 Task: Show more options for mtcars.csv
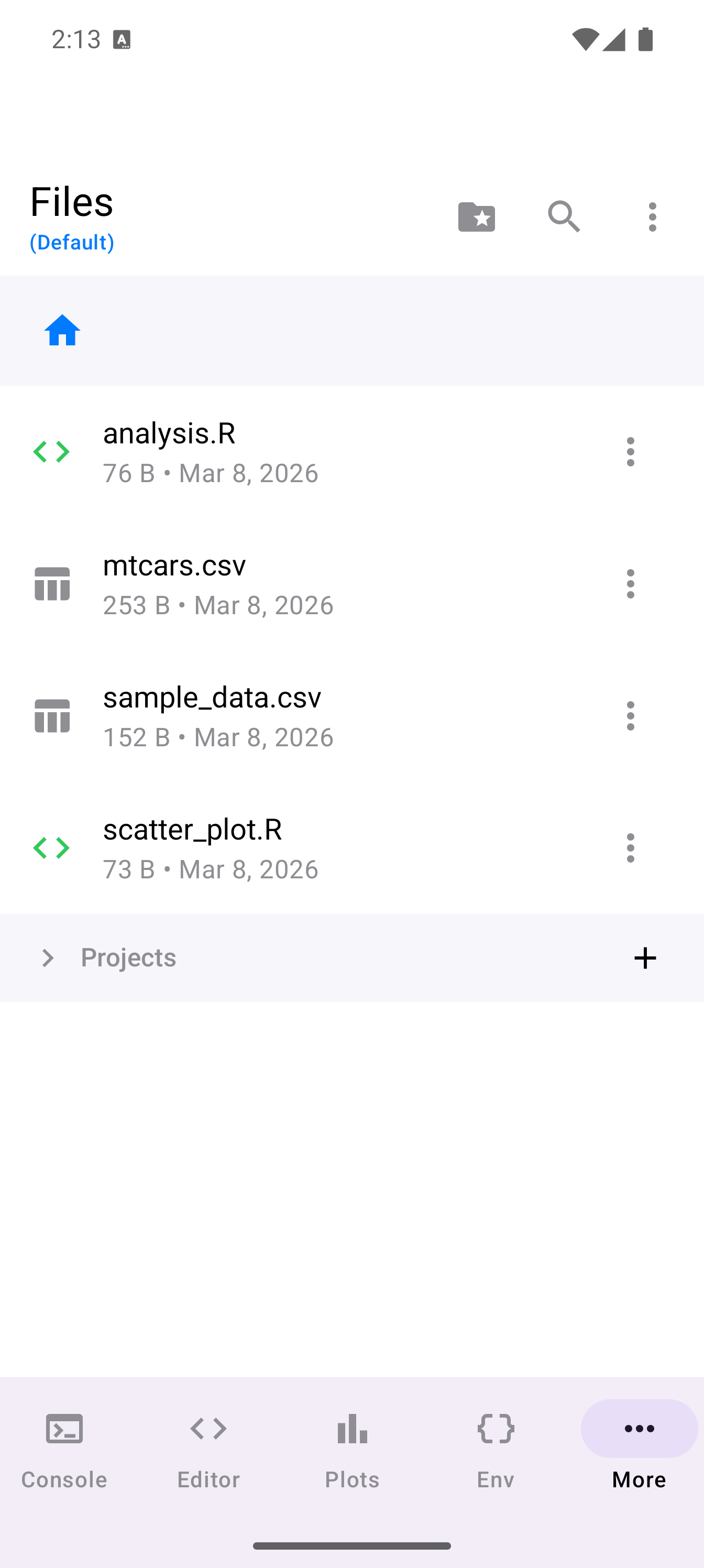pyautogui.click(x=630, y=584)
